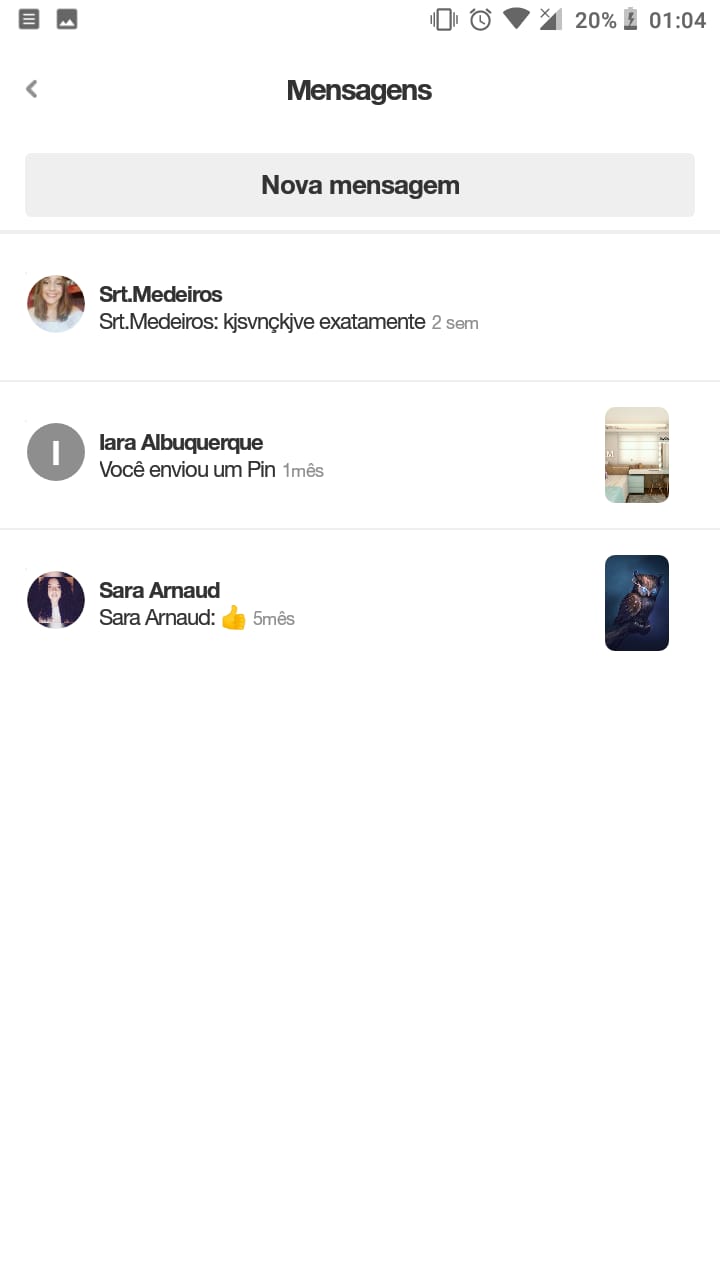Go back using the top-left arrow

(x=32, y=89)
